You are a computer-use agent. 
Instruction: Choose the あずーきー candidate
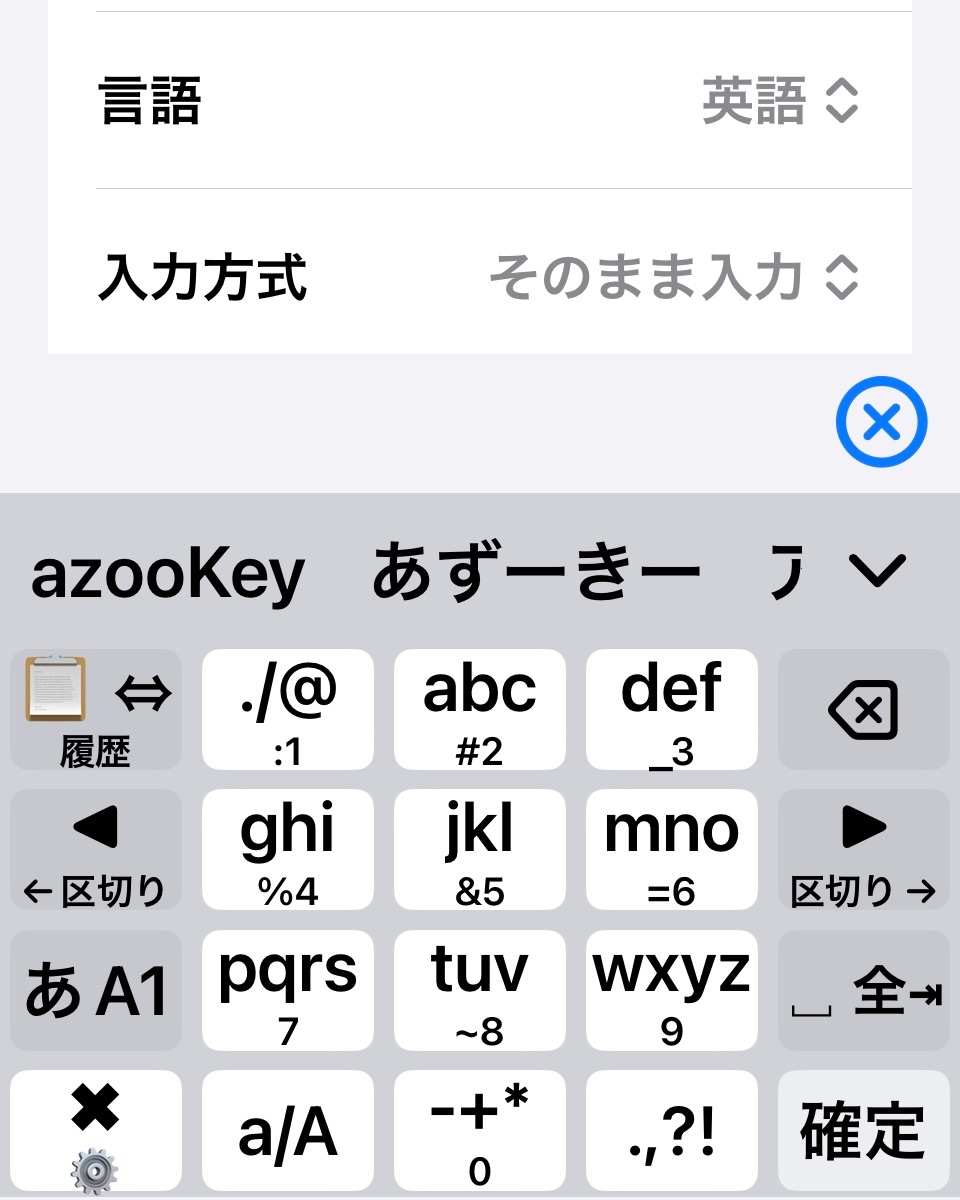(536, 574)
